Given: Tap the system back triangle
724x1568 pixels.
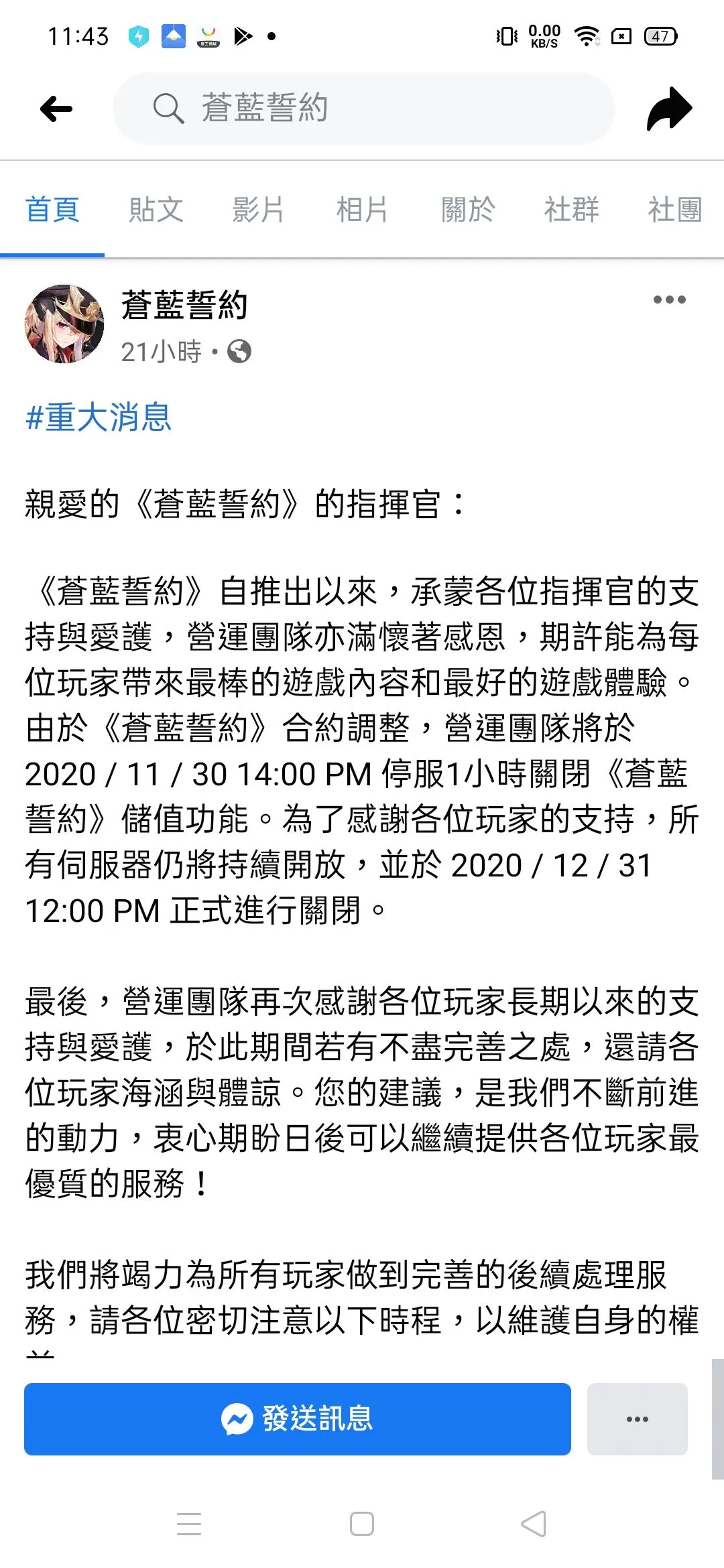Looking at the screenshot, I should [534, 1524].
